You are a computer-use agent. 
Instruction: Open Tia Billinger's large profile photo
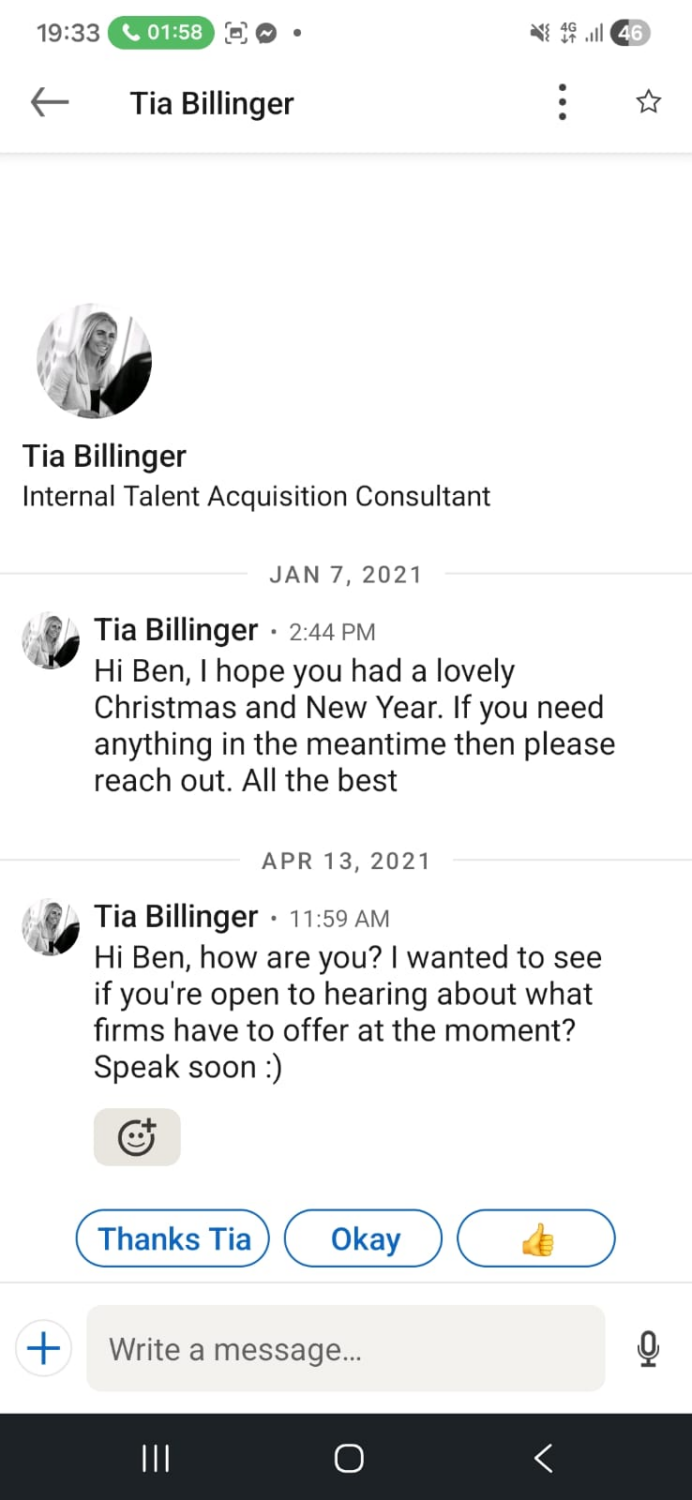[x=94, y=361]
